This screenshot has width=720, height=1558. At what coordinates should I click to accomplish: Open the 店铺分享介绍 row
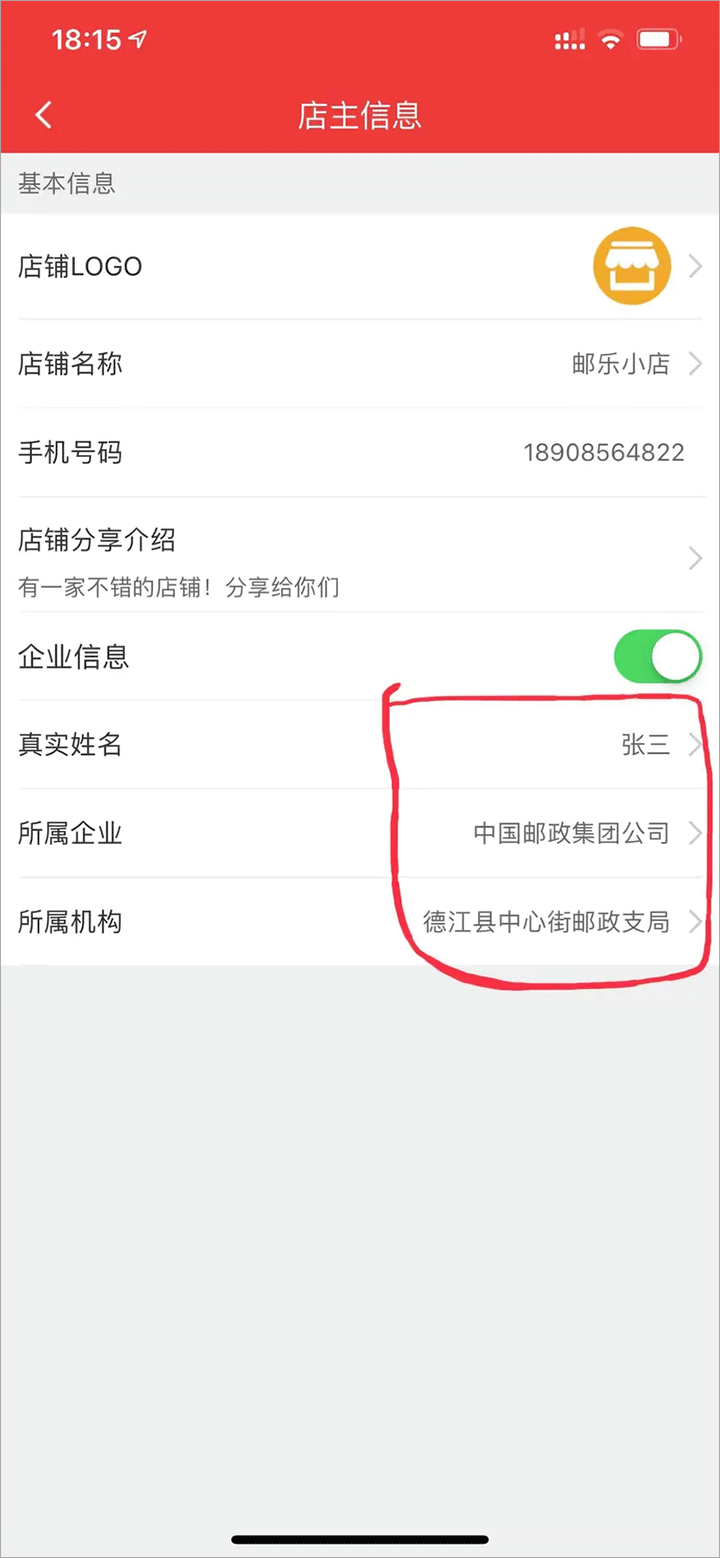click(x=360, y=557)
